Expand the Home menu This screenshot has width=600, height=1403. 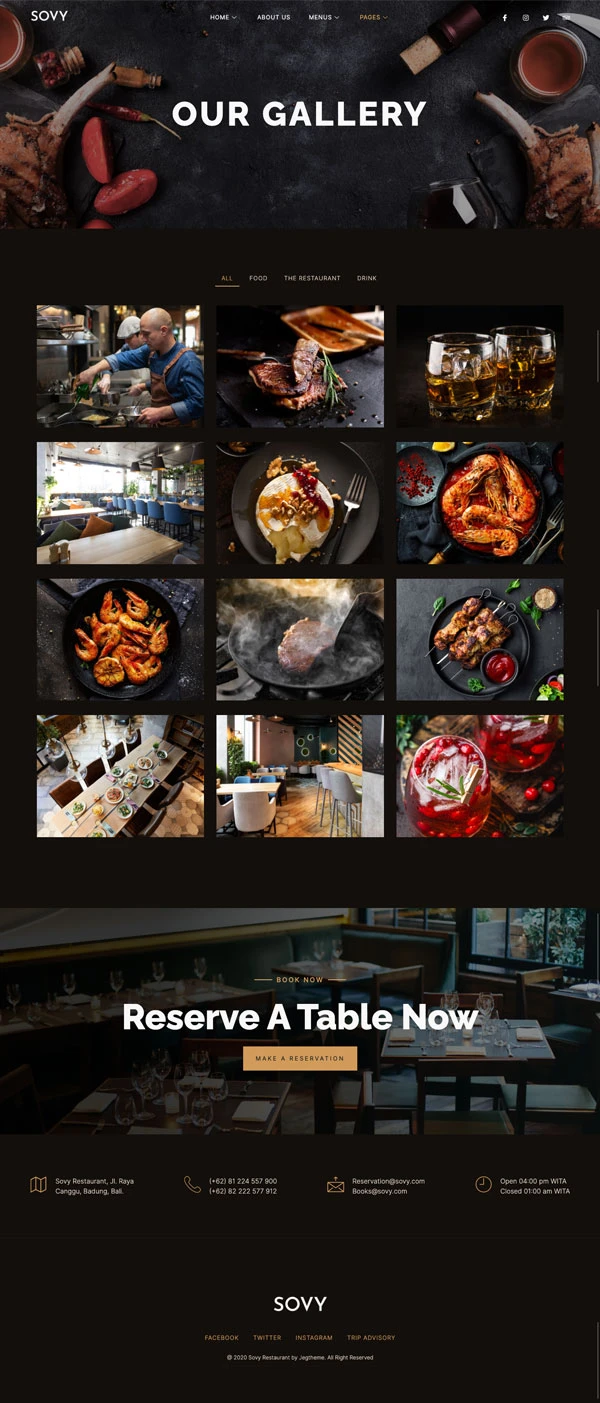223,17
